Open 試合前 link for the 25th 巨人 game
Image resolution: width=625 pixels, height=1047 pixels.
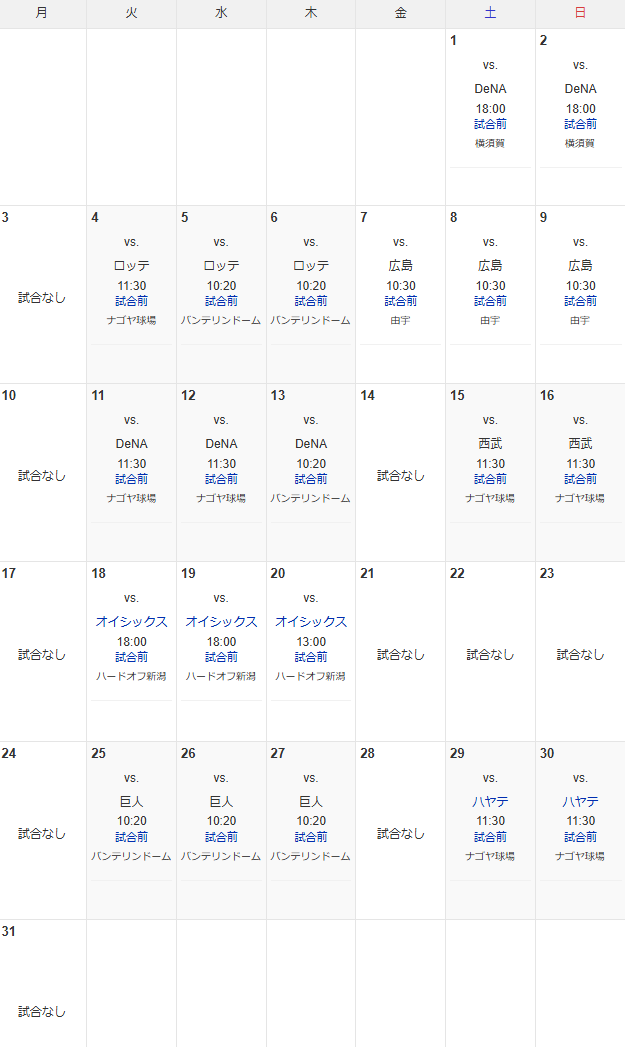tap(132, 837)
